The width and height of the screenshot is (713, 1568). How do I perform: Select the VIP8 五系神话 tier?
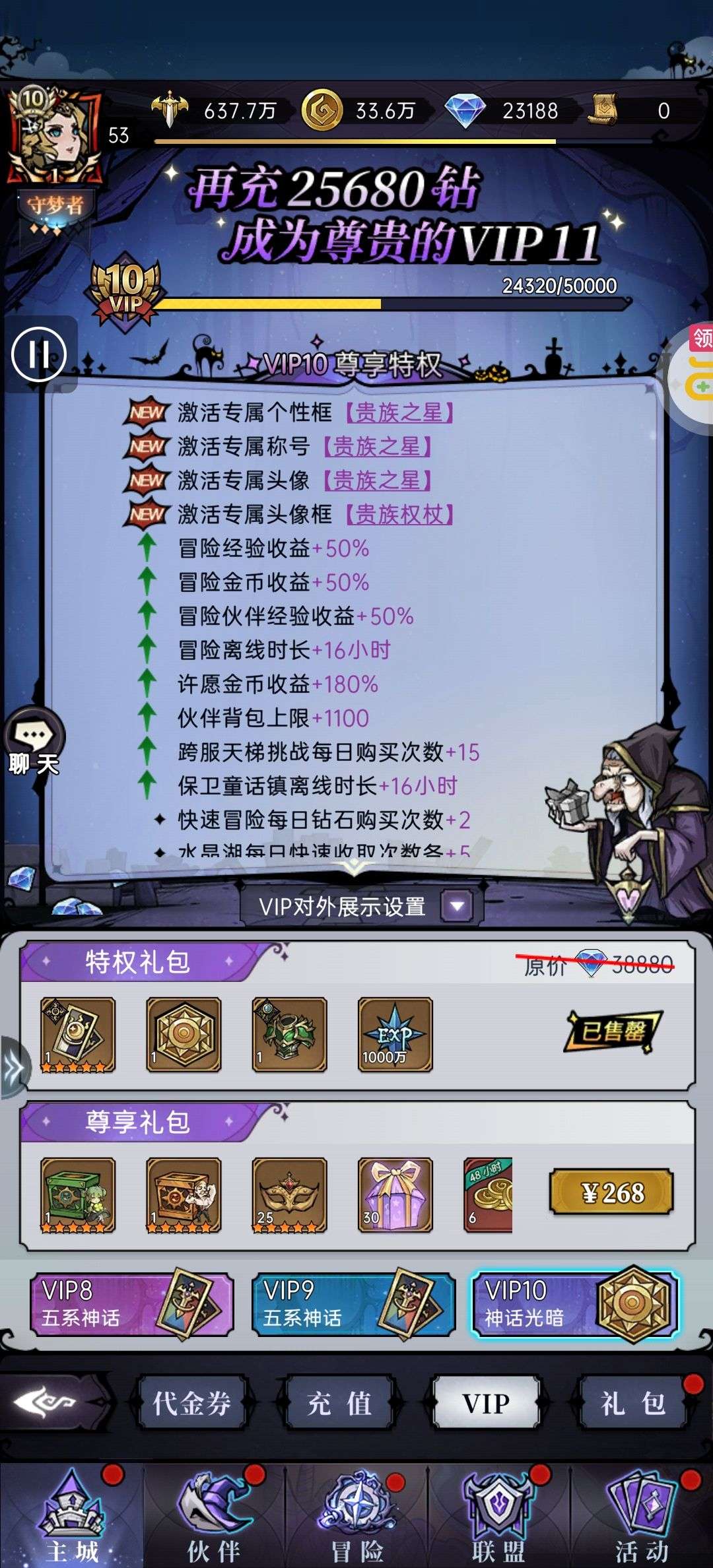click(132, 1305)
